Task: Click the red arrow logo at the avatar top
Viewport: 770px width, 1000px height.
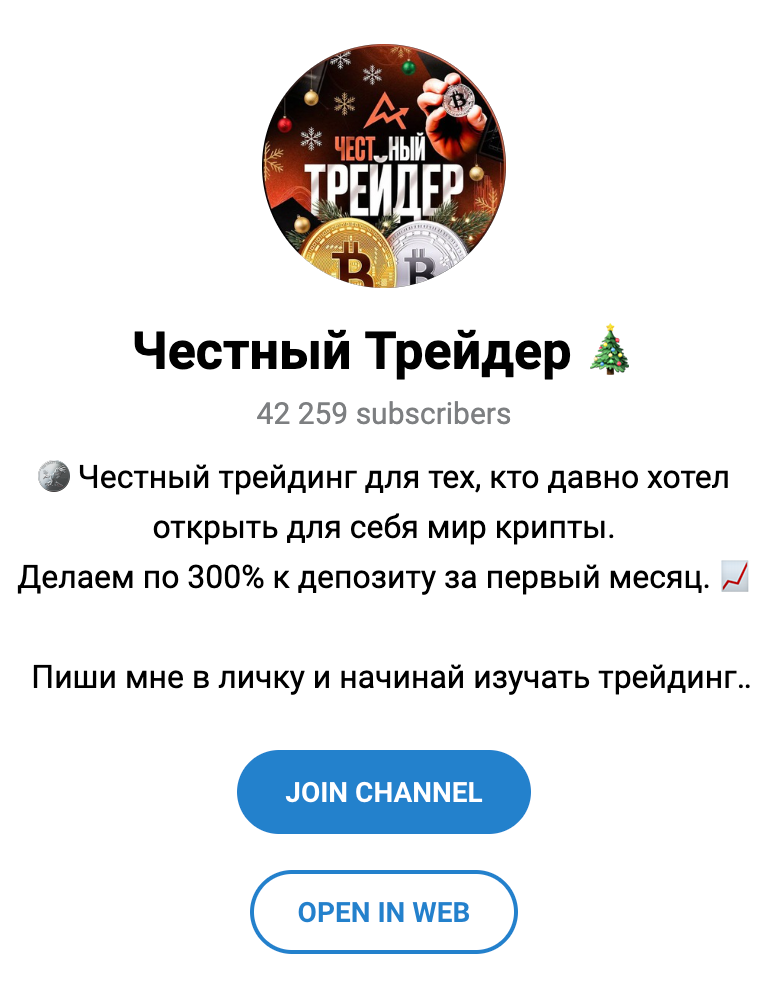Action: [x=388, y=112]
